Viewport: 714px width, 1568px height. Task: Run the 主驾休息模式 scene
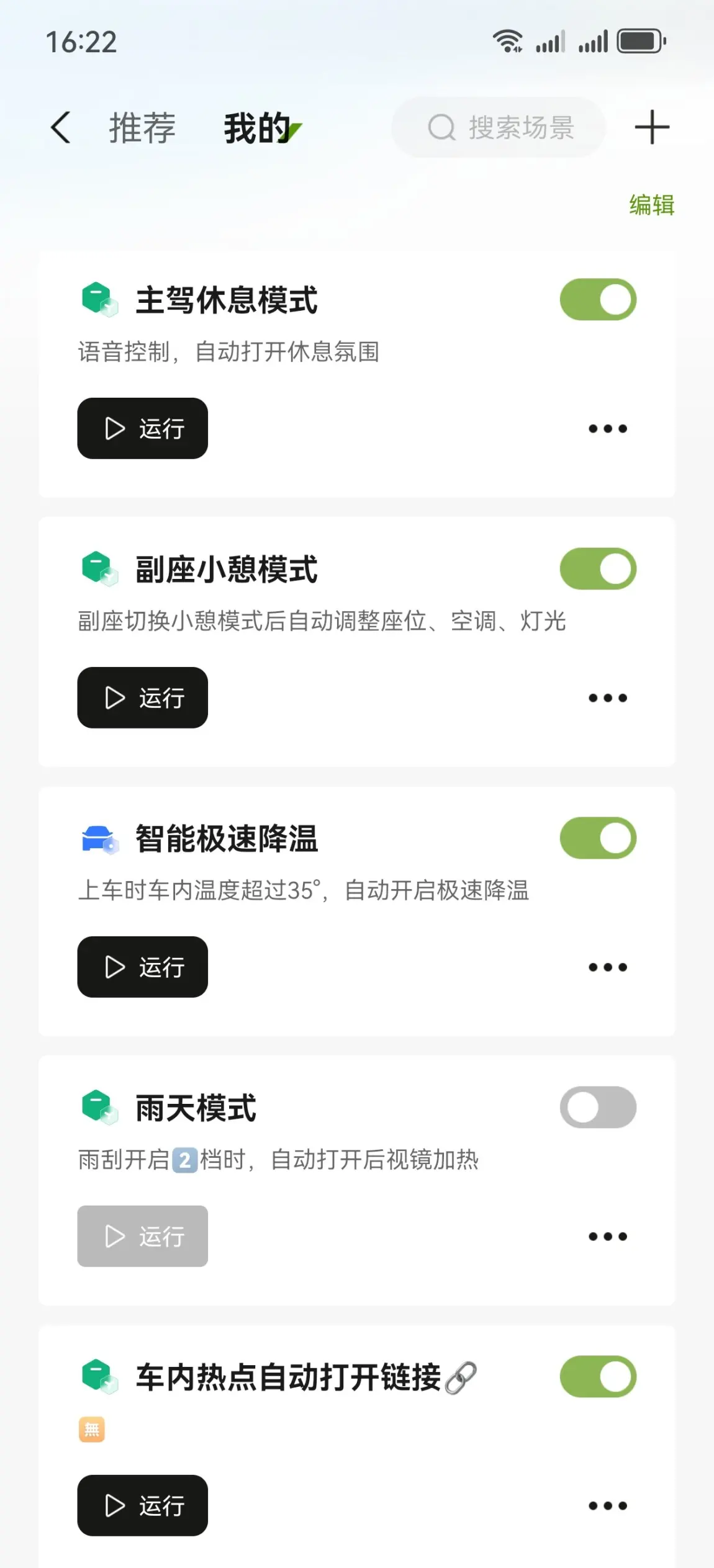click(x=143, y=429)
